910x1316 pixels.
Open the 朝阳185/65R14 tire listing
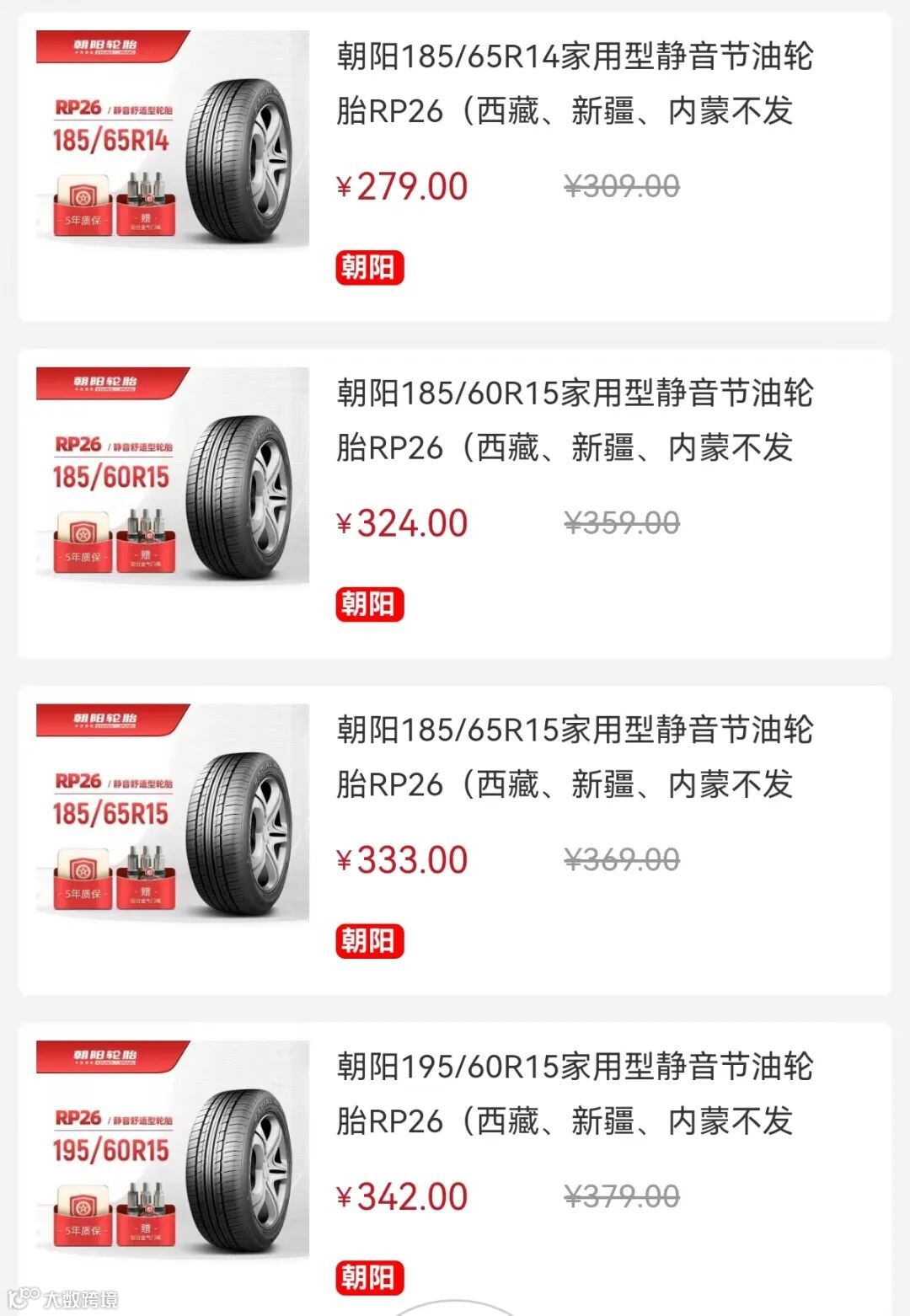(575, 83)
